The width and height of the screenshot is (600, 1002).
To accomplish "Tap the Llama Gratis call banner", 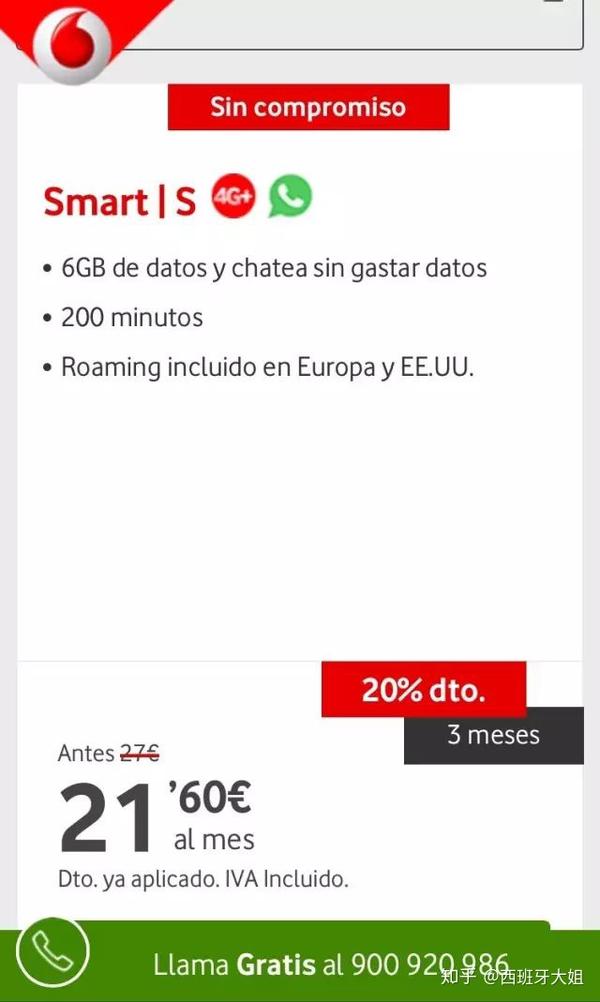I will 300,960.
